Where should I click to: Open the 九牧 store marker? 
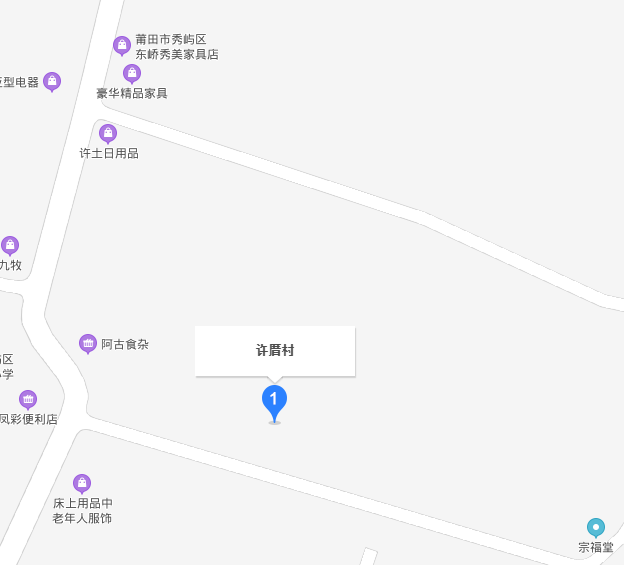pos(10,245)
